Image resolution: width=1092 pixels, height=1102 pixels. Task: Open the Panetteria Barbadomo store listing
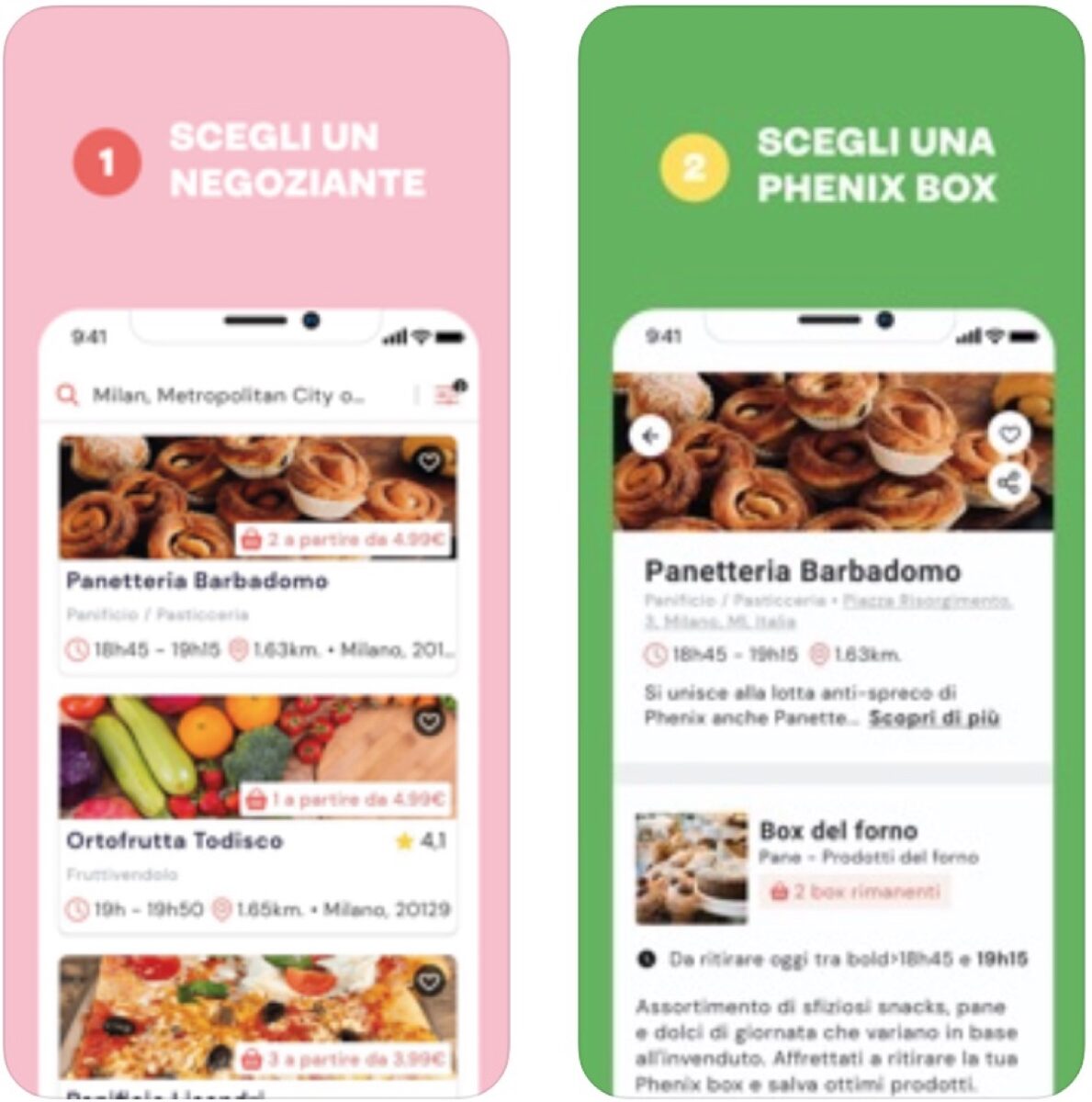197,579
